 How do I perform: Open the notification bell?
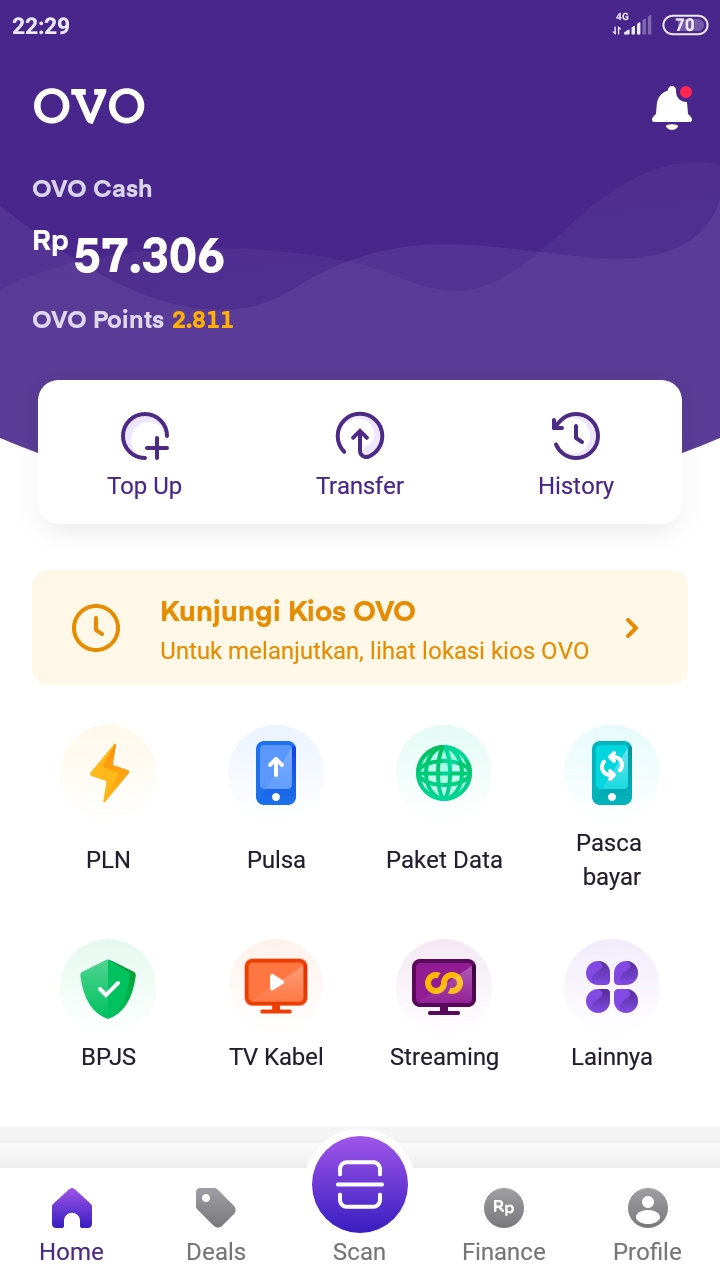click(x=671, y=107)
